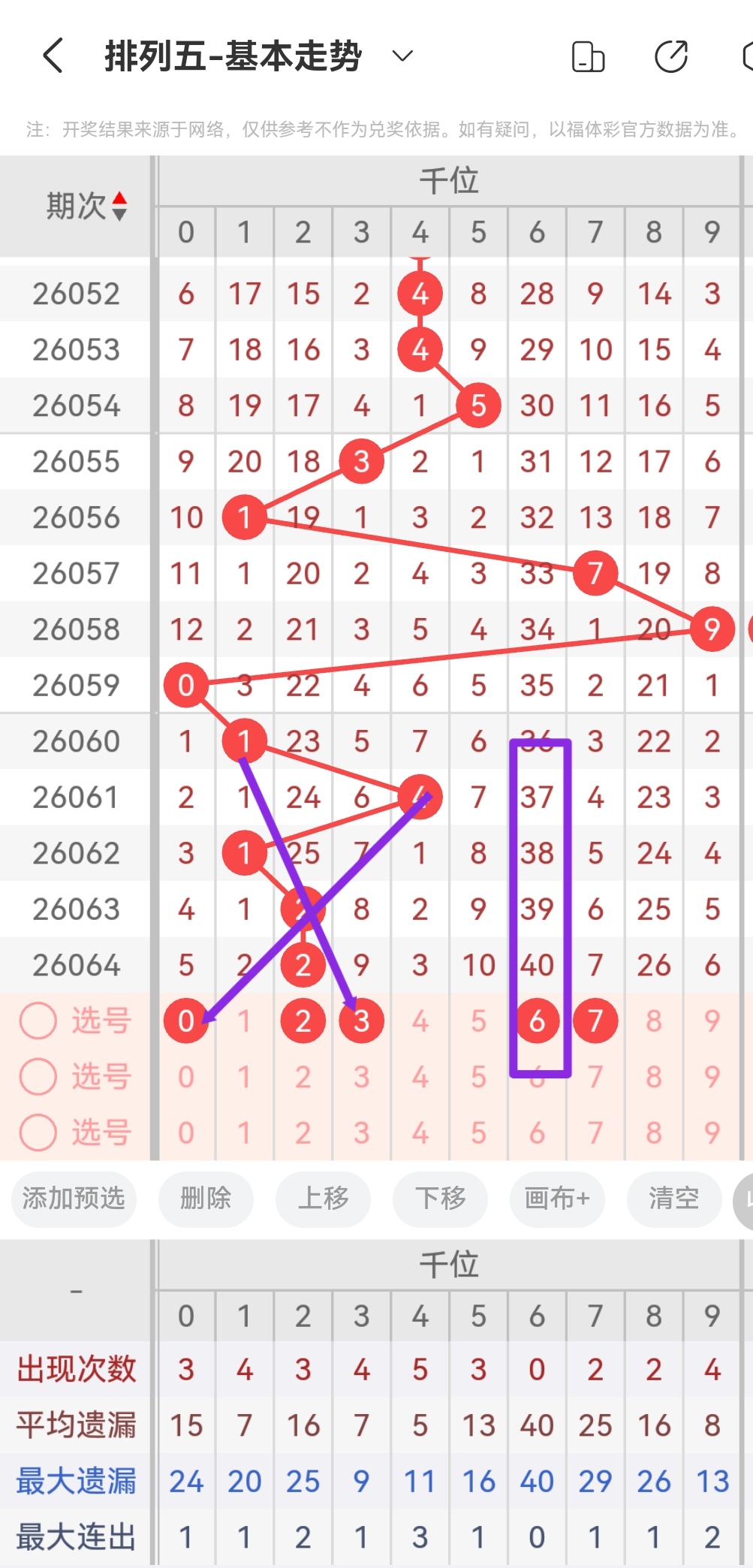This screenshot has height=1568, width=753.
Task: Tap the 上移 button
Action: click(x=323, y=1199)
